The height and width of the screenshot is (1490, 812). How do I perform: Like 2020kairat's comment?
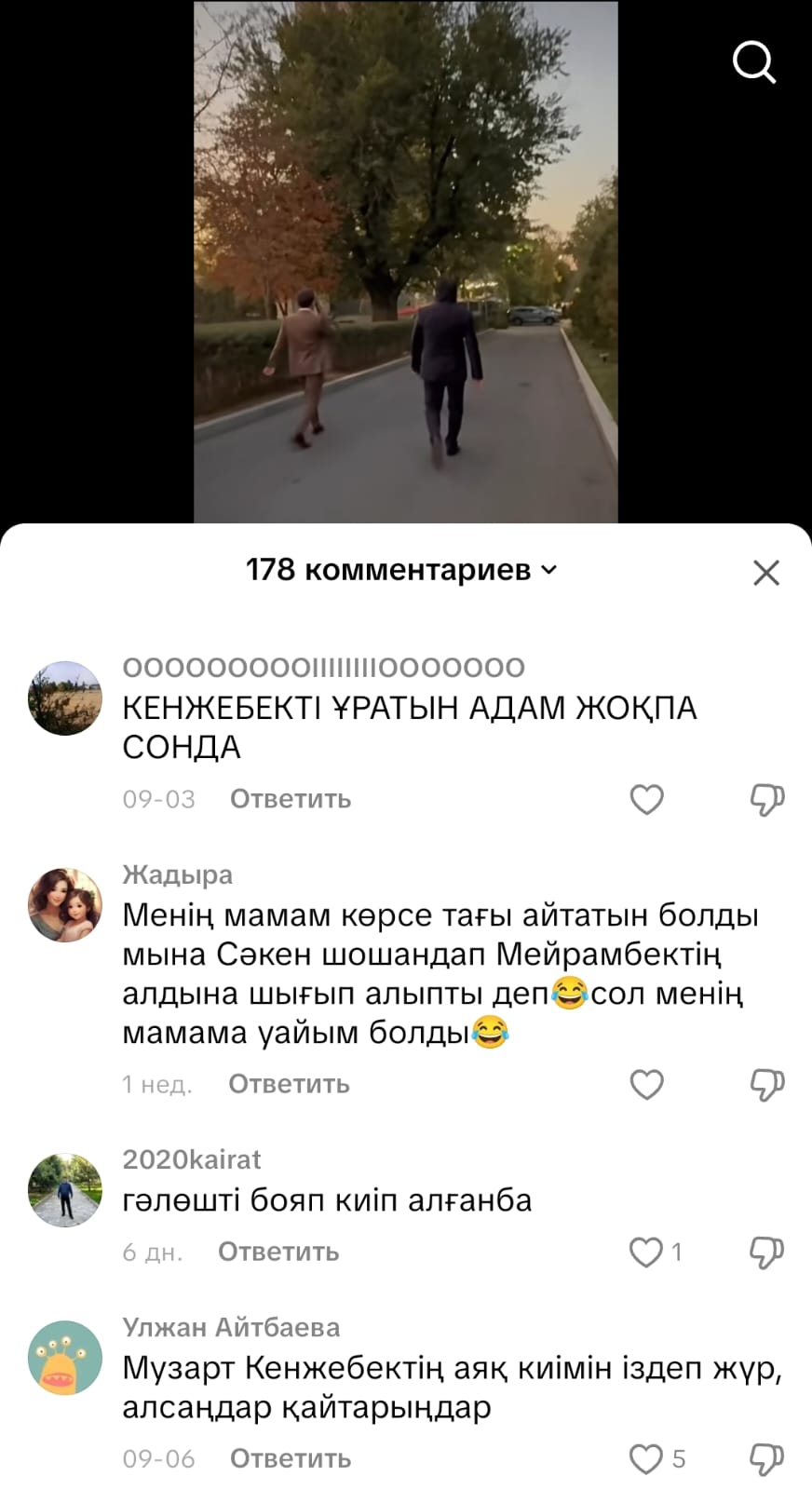pyautogui.click(x=646, y=1253)
